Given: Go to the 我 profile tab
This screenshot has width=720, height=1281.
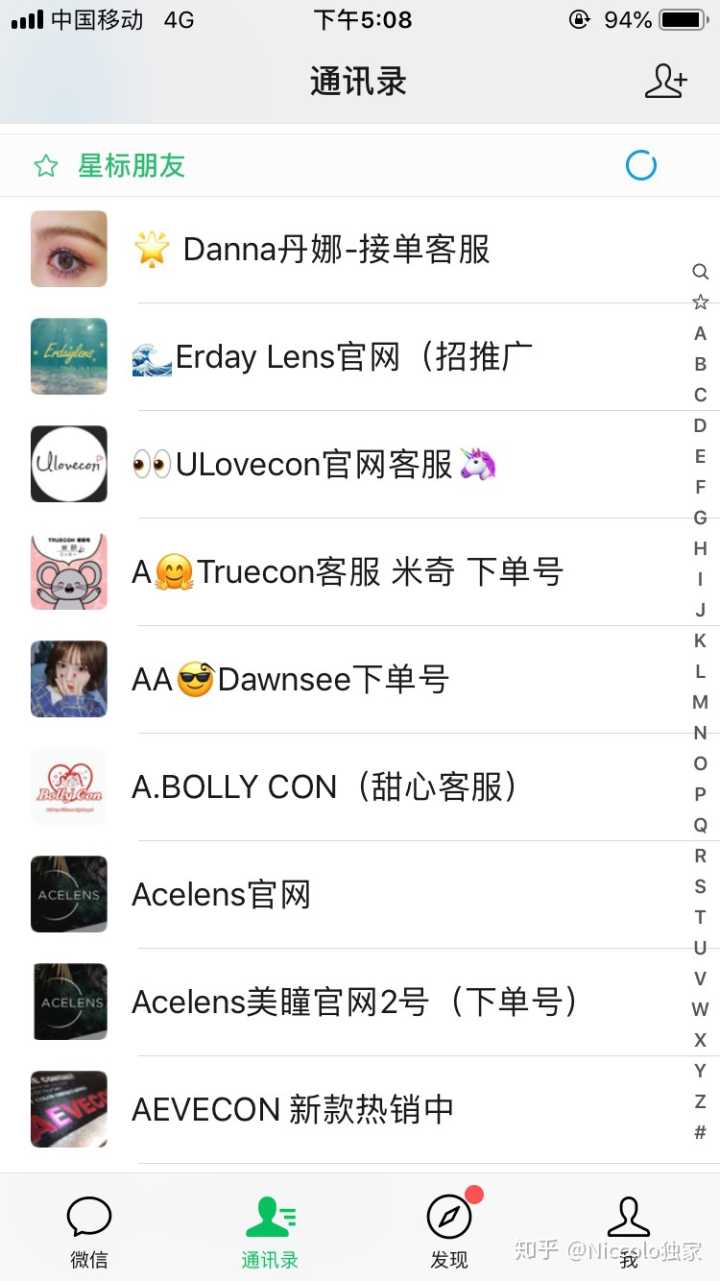Looking at the screenshot, I should pos(628,1231).
